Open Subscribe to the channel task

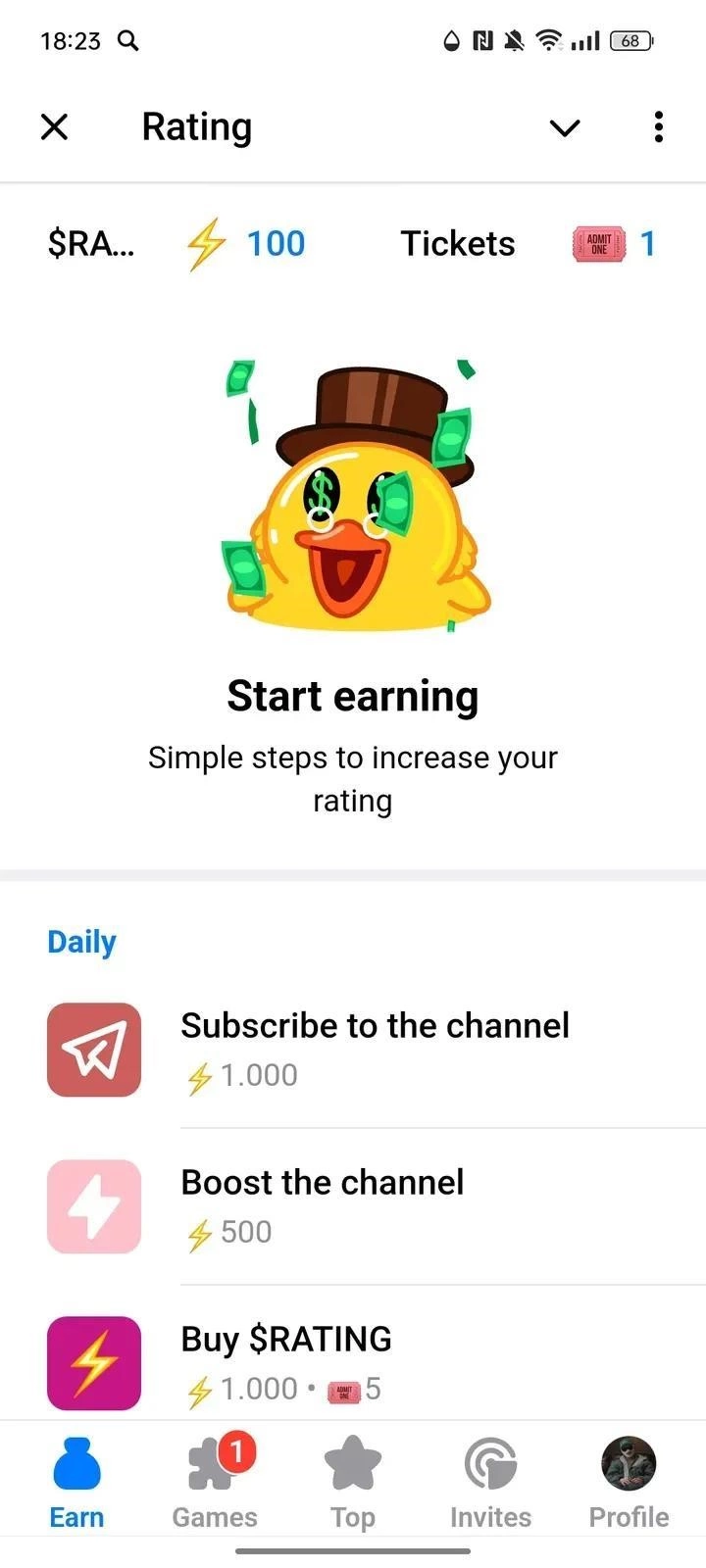(375, 1049)
